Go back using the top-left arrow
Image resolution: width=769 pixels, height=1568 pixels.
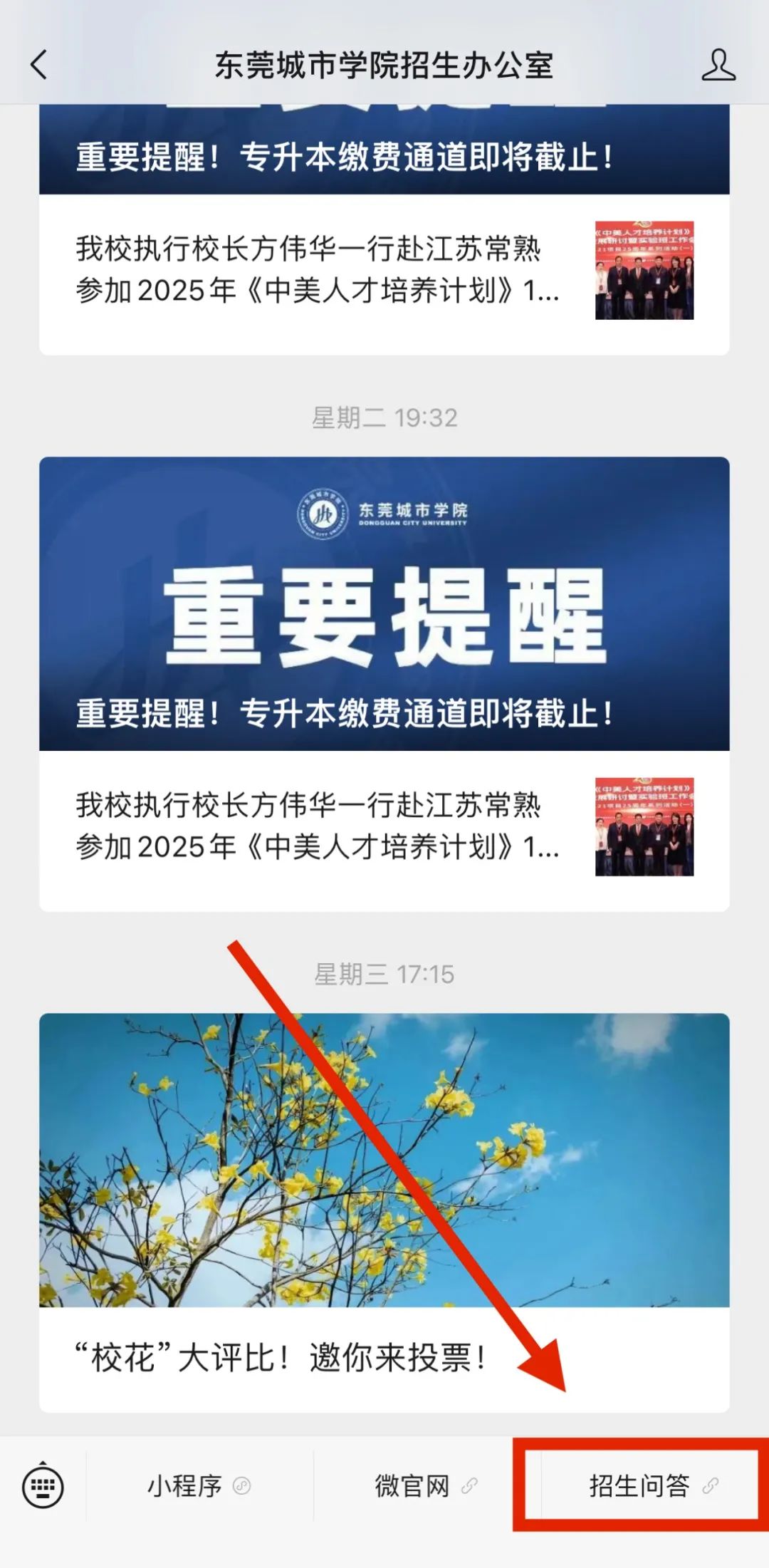point(39,65)
